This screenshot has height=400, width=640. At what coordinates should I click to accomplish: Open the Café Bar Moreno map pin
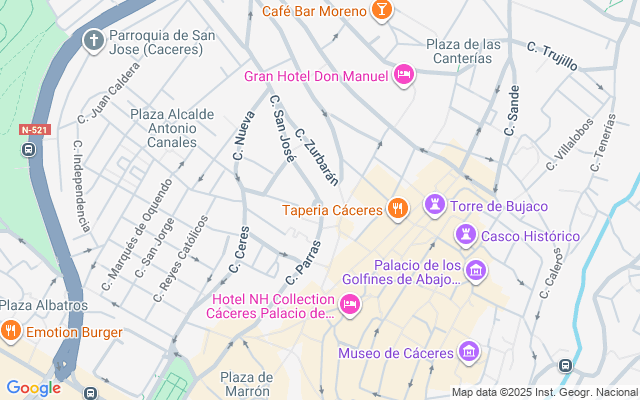(x=382, y=10)
